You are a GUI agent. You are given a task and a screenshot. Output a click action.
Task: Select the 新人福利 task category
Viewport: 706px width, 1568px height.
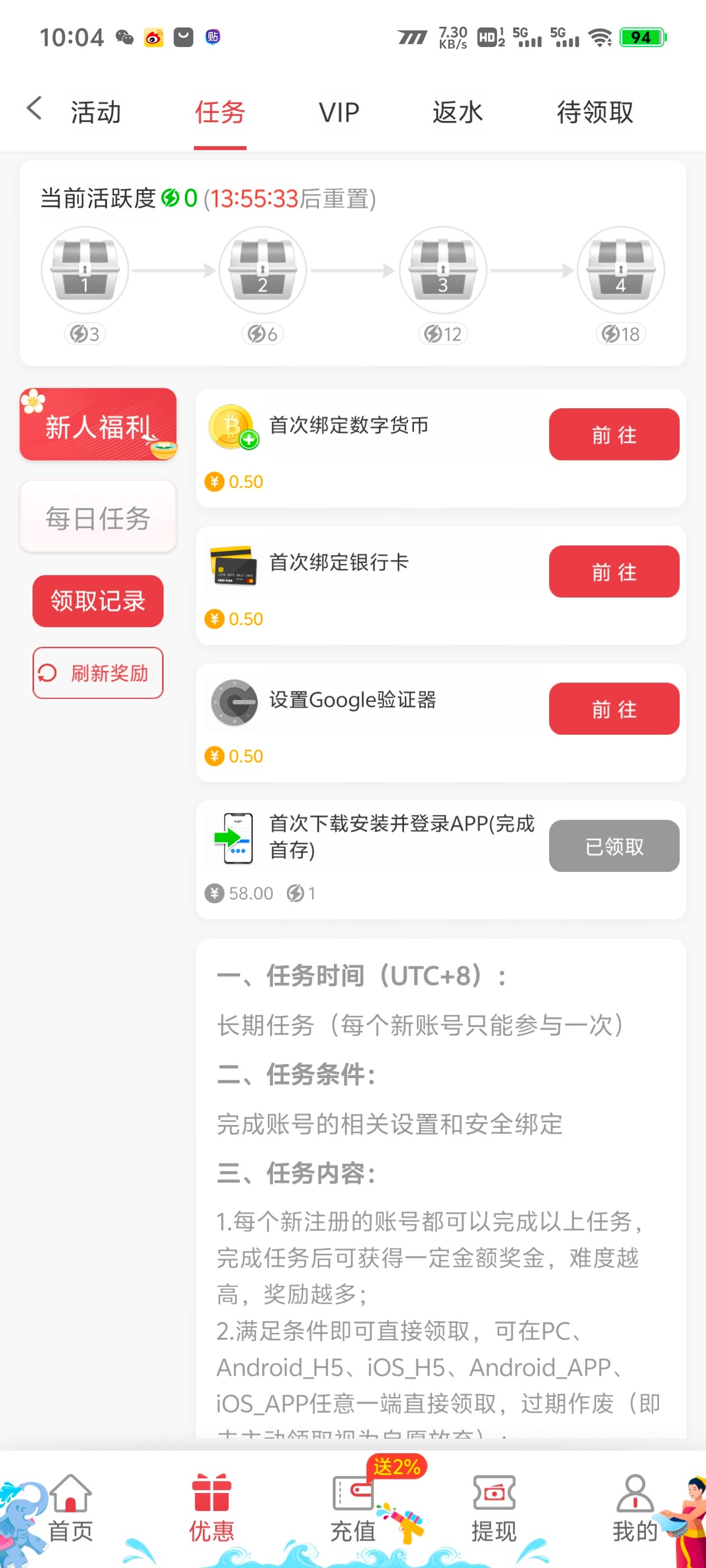98,425
